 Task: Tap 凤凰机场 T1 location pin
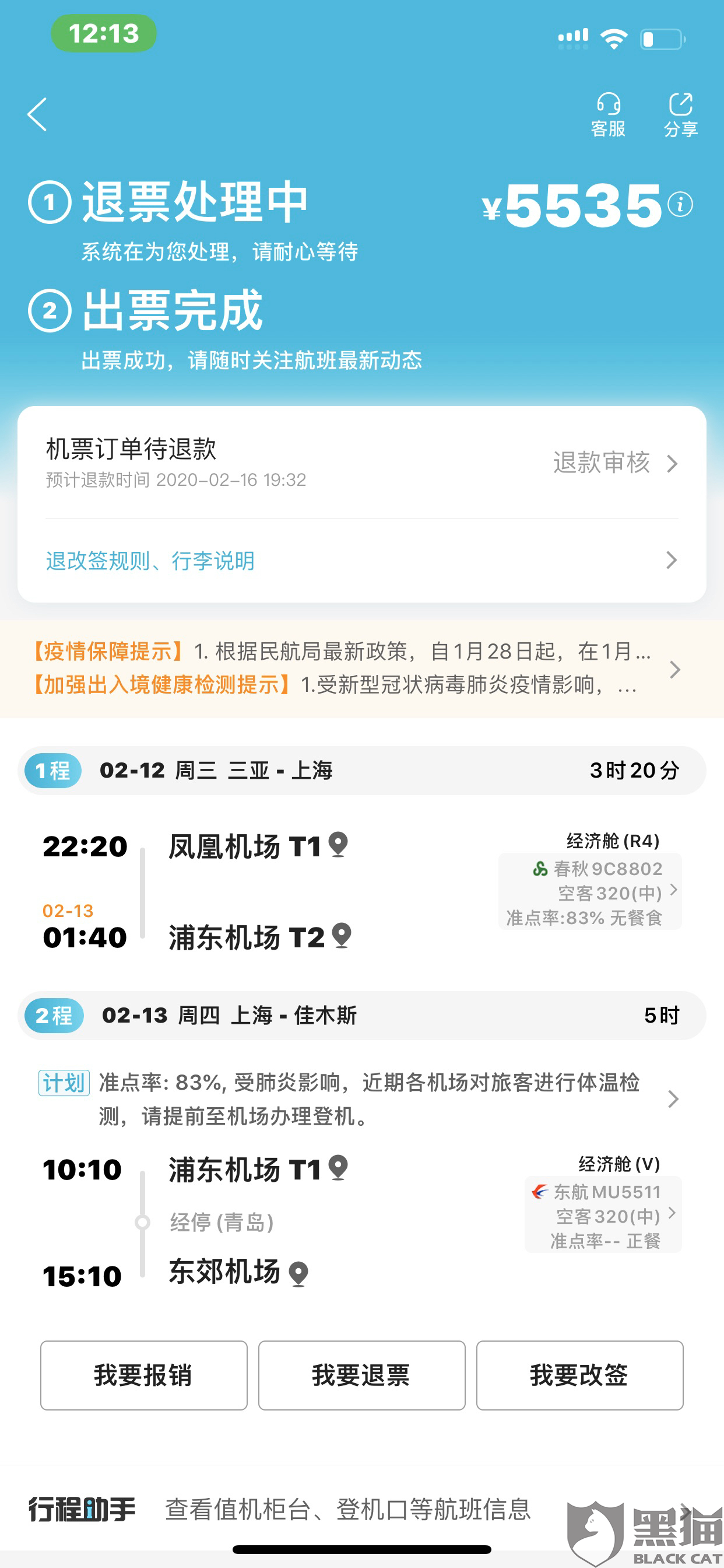coord(338,845)
